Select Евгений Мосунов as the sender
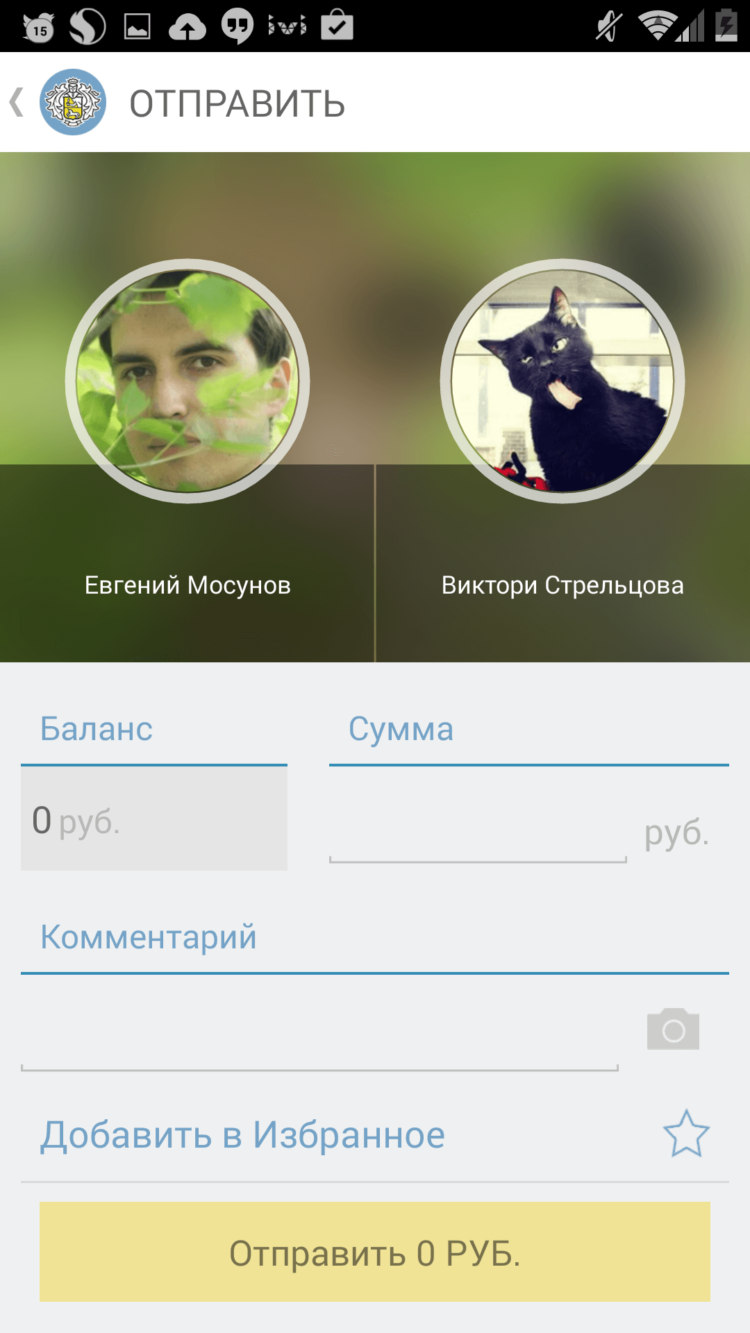The height and width of the screenshot is (1333, 750). pyautogui.click(x=187, y=380)
